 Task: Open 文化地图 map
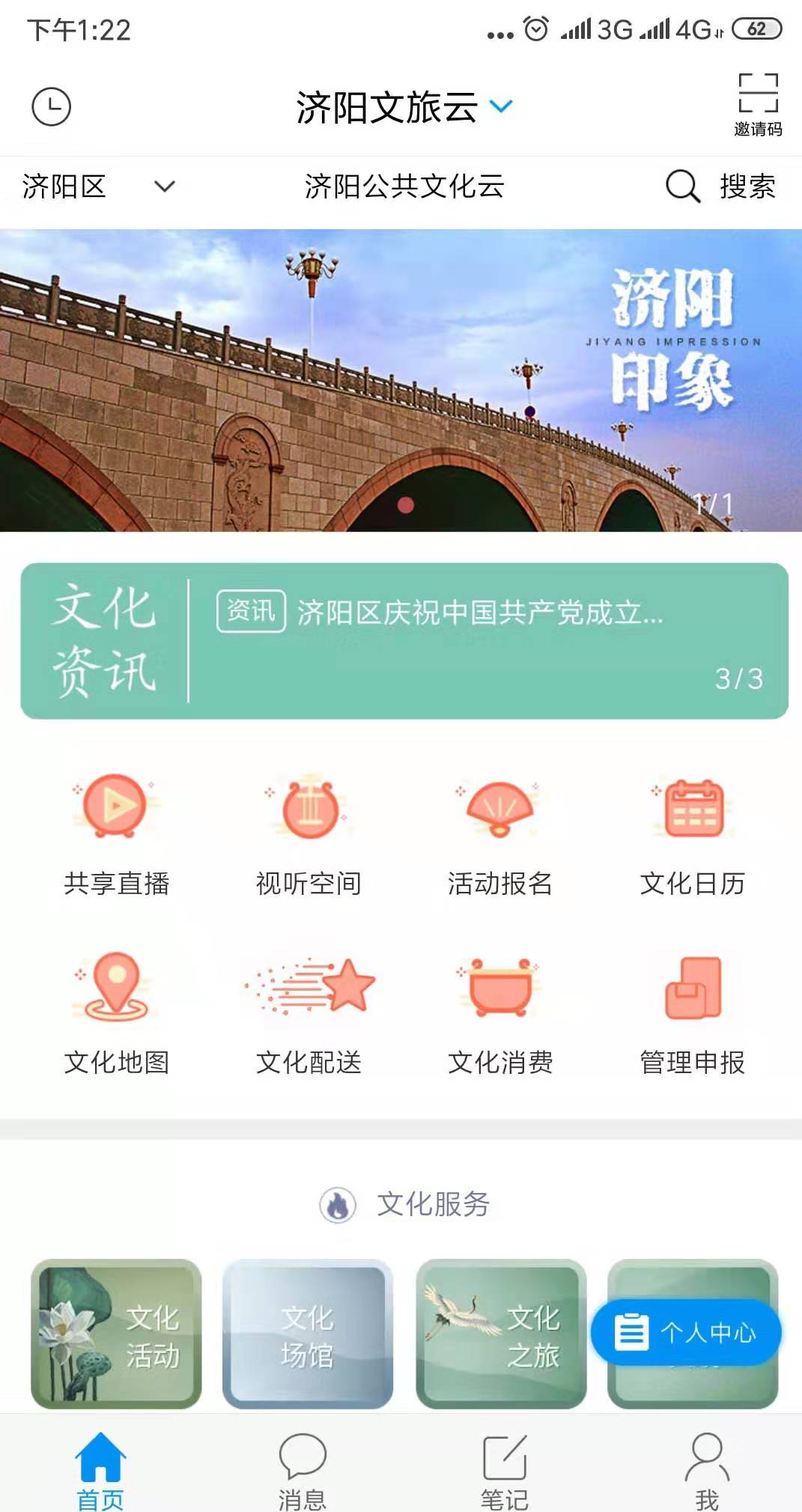point(117,1012)
